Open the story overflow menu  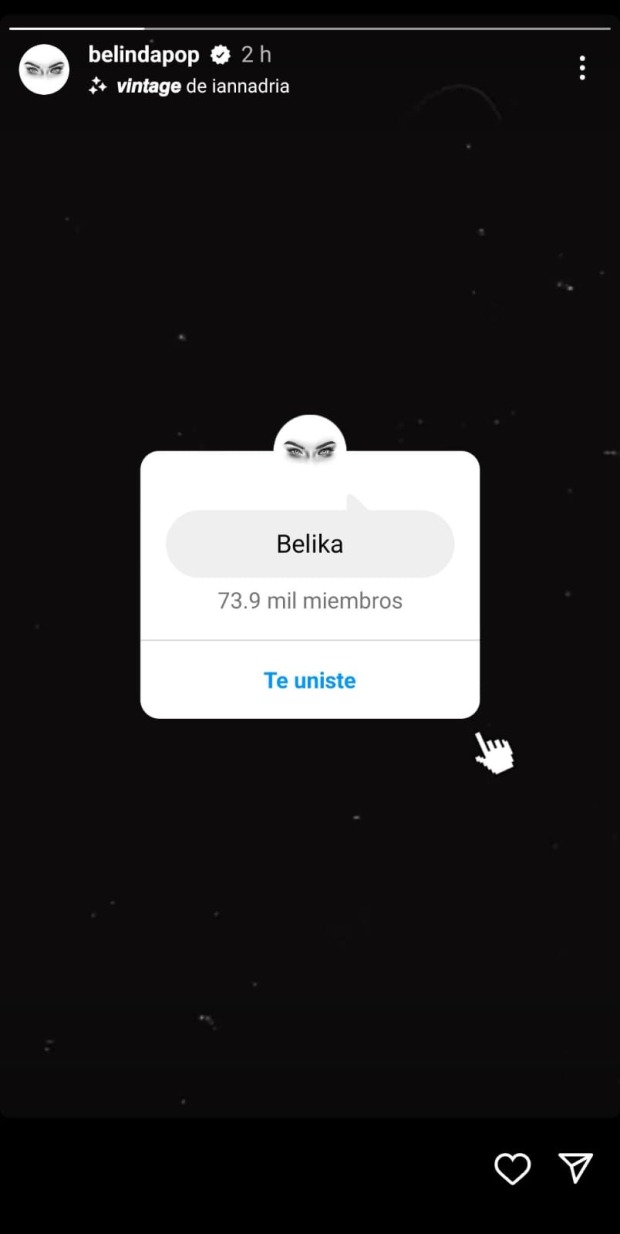coord(582,68)
